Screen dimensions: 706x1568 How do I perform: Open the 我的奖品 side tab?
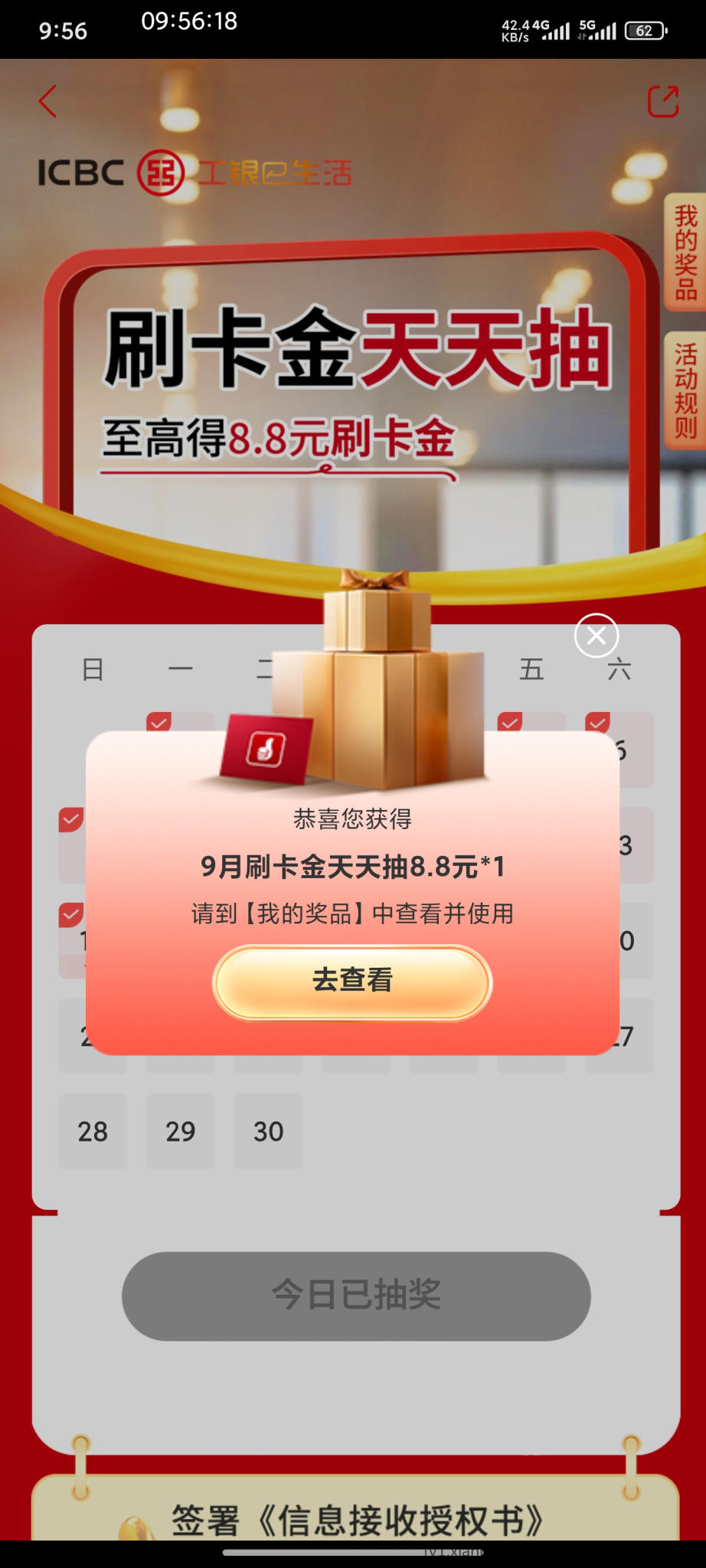coord(685,253)
